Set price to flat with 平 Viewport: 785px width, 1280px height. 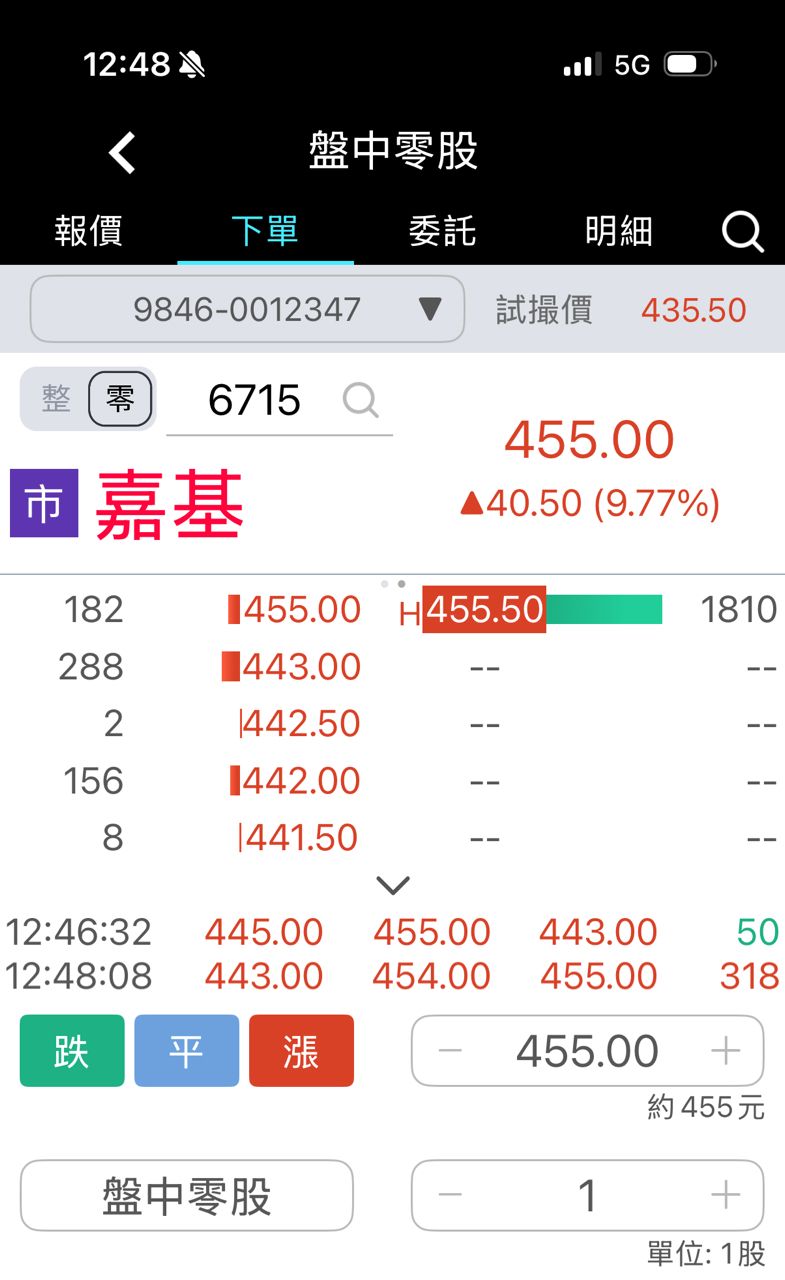coord(187,1051)
